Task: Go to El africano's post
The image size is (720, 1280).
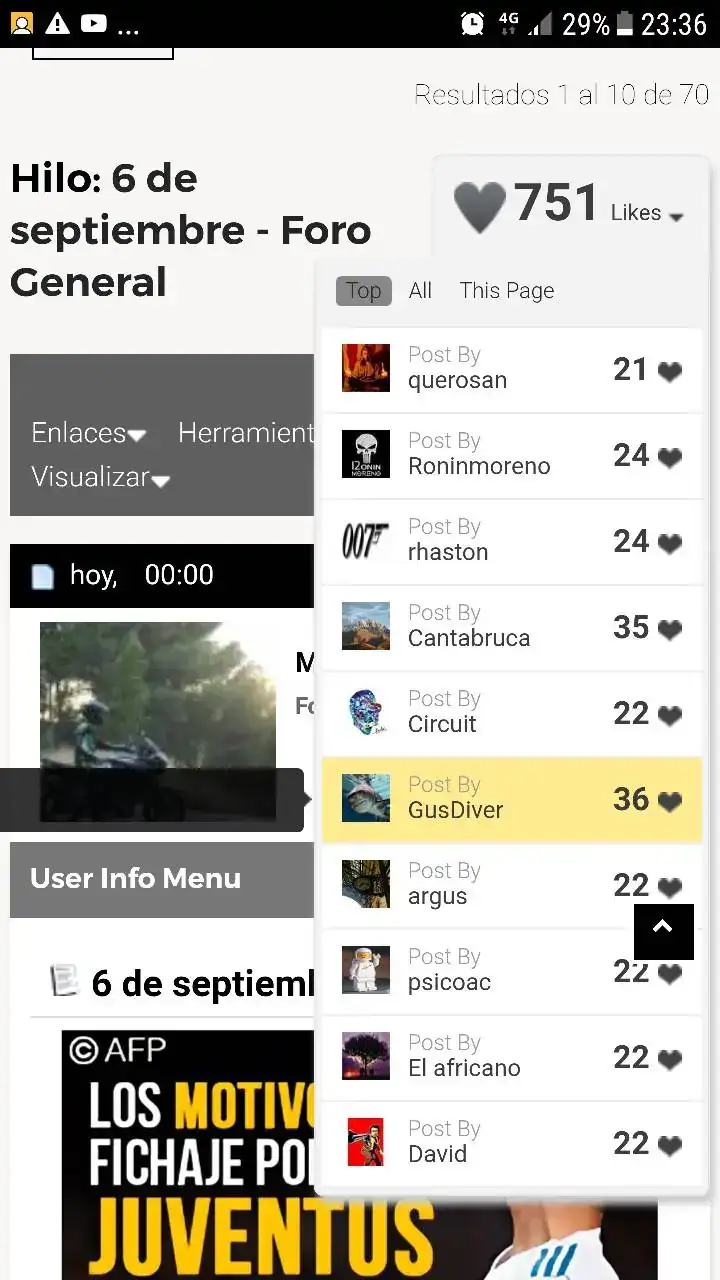Action: [x=511, y=1057]
